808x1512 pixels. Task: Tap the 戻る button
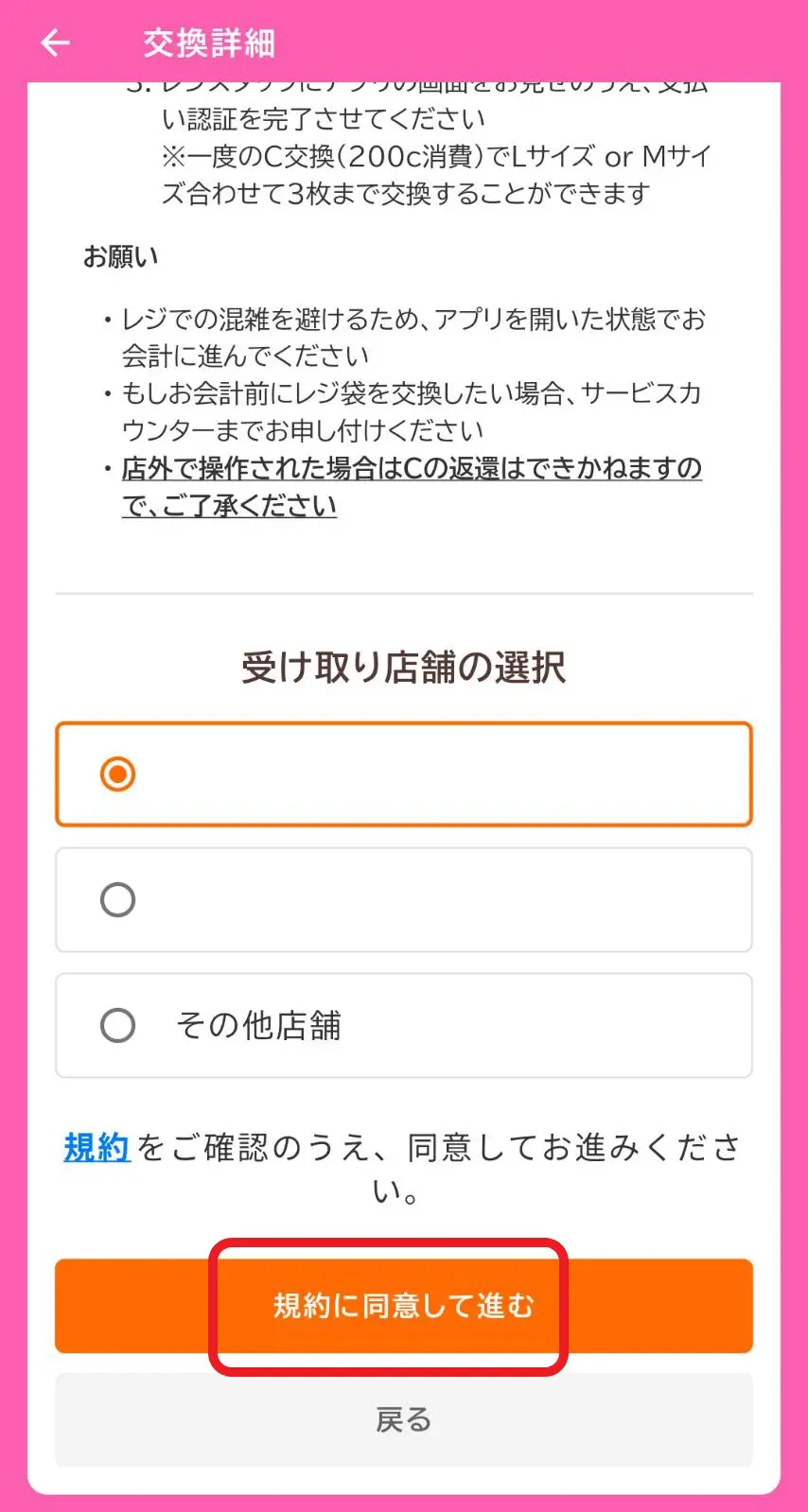click(403, 1419)
